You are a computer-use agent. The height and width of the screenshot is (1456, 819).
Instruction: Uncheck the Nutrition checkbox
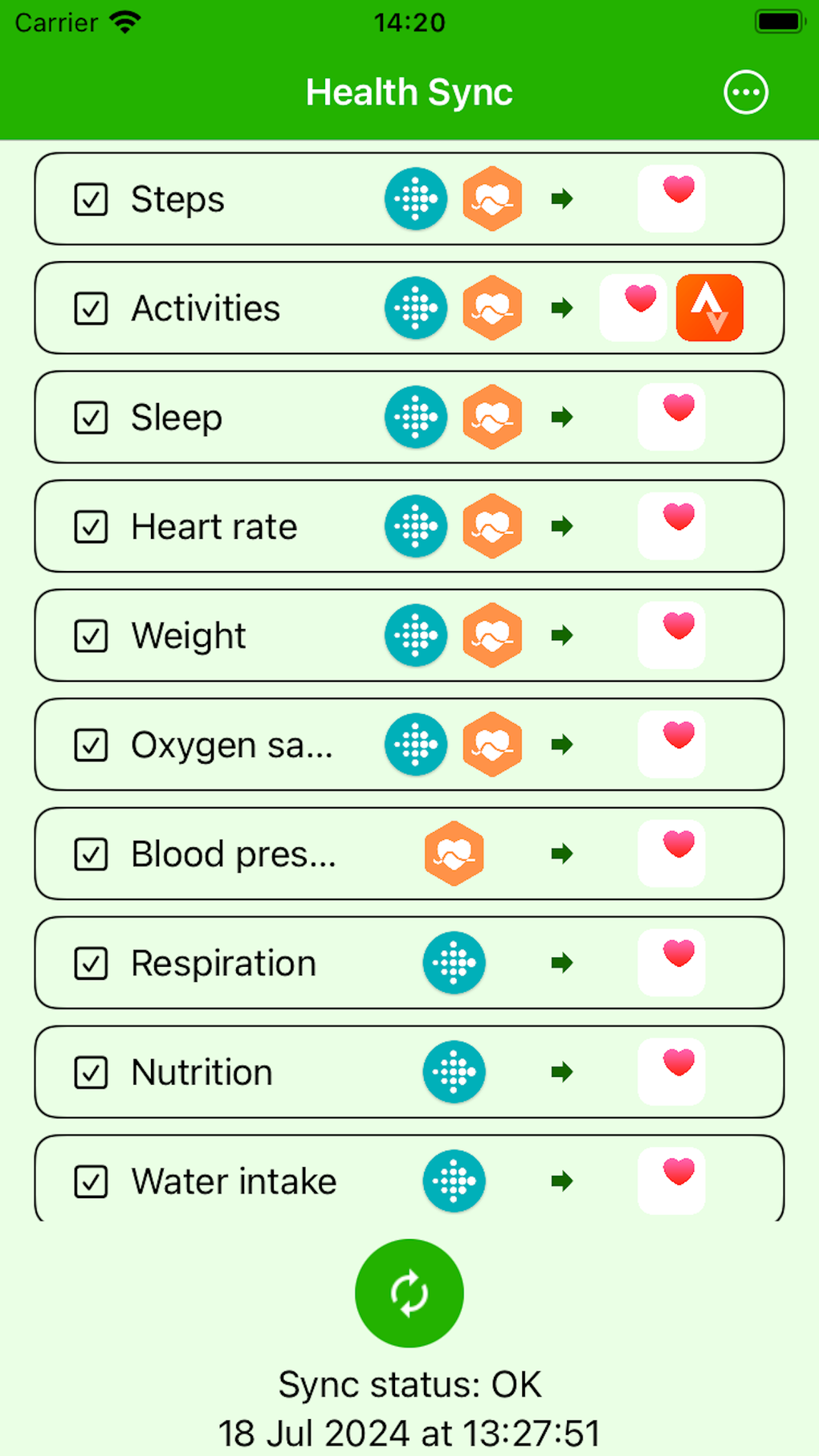pyautogui.click(x=92, y=1071)
